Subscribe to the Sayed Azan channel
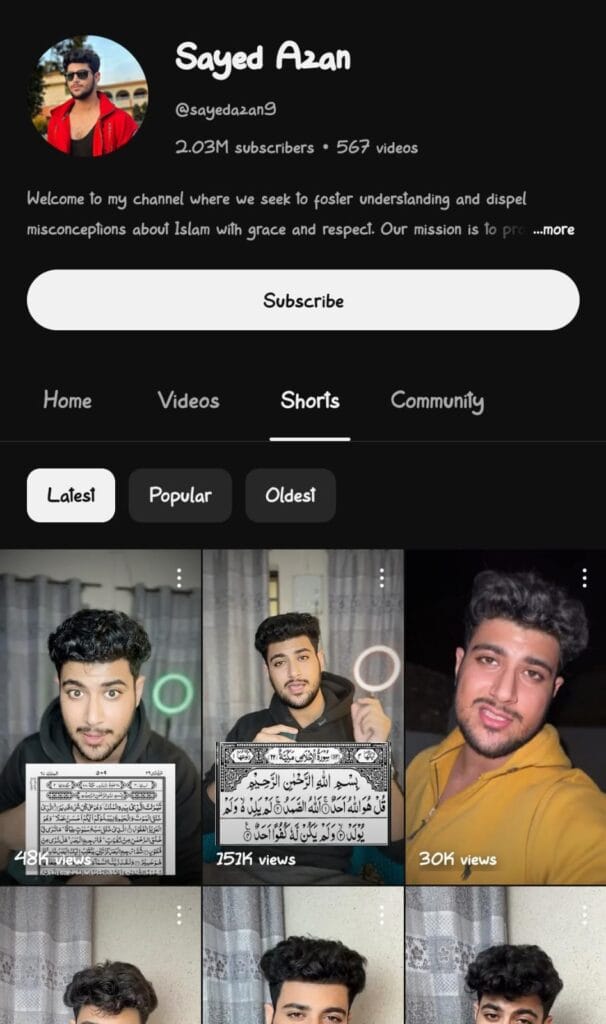This screenshot has width=606, height=1024. click(303, 300)
